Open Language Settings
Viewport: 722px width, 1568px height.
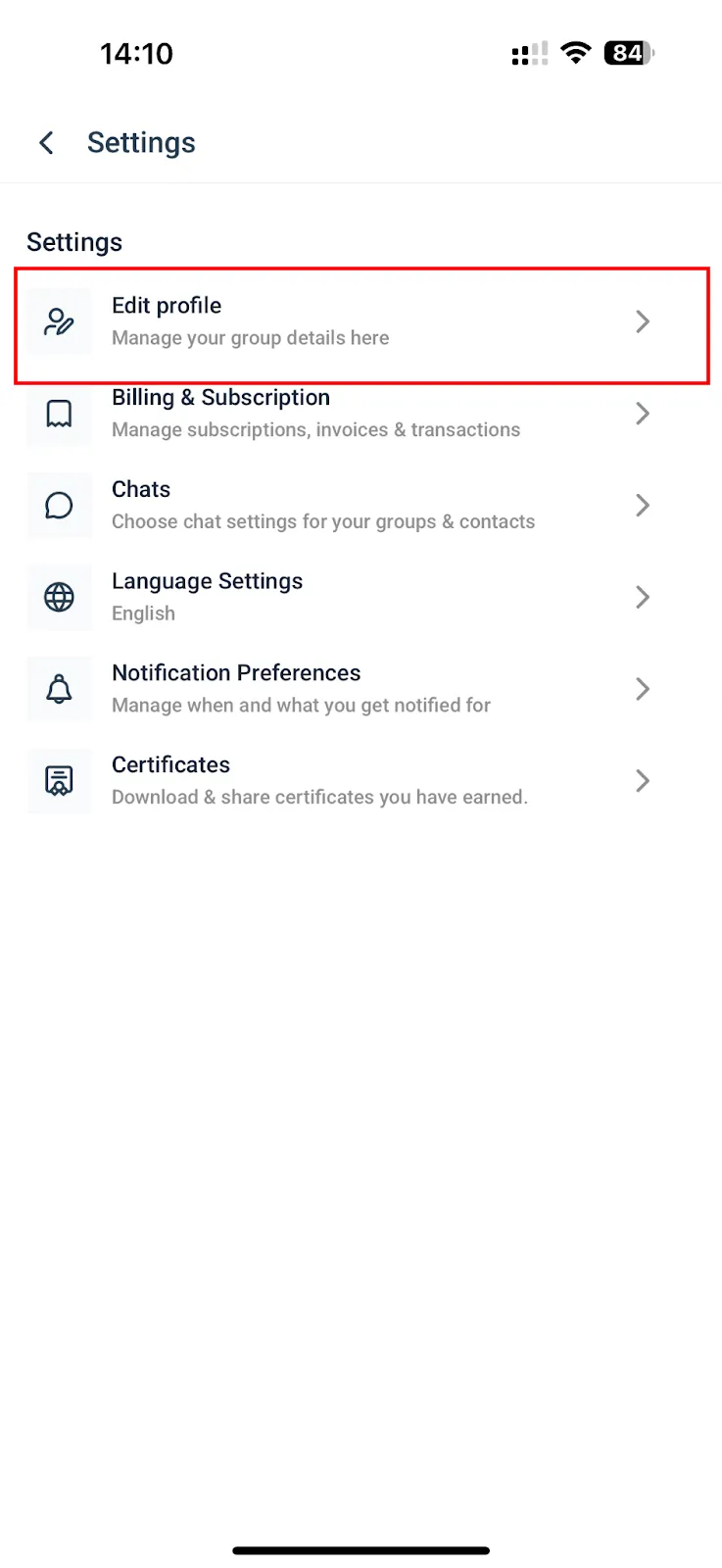point(361,597)
